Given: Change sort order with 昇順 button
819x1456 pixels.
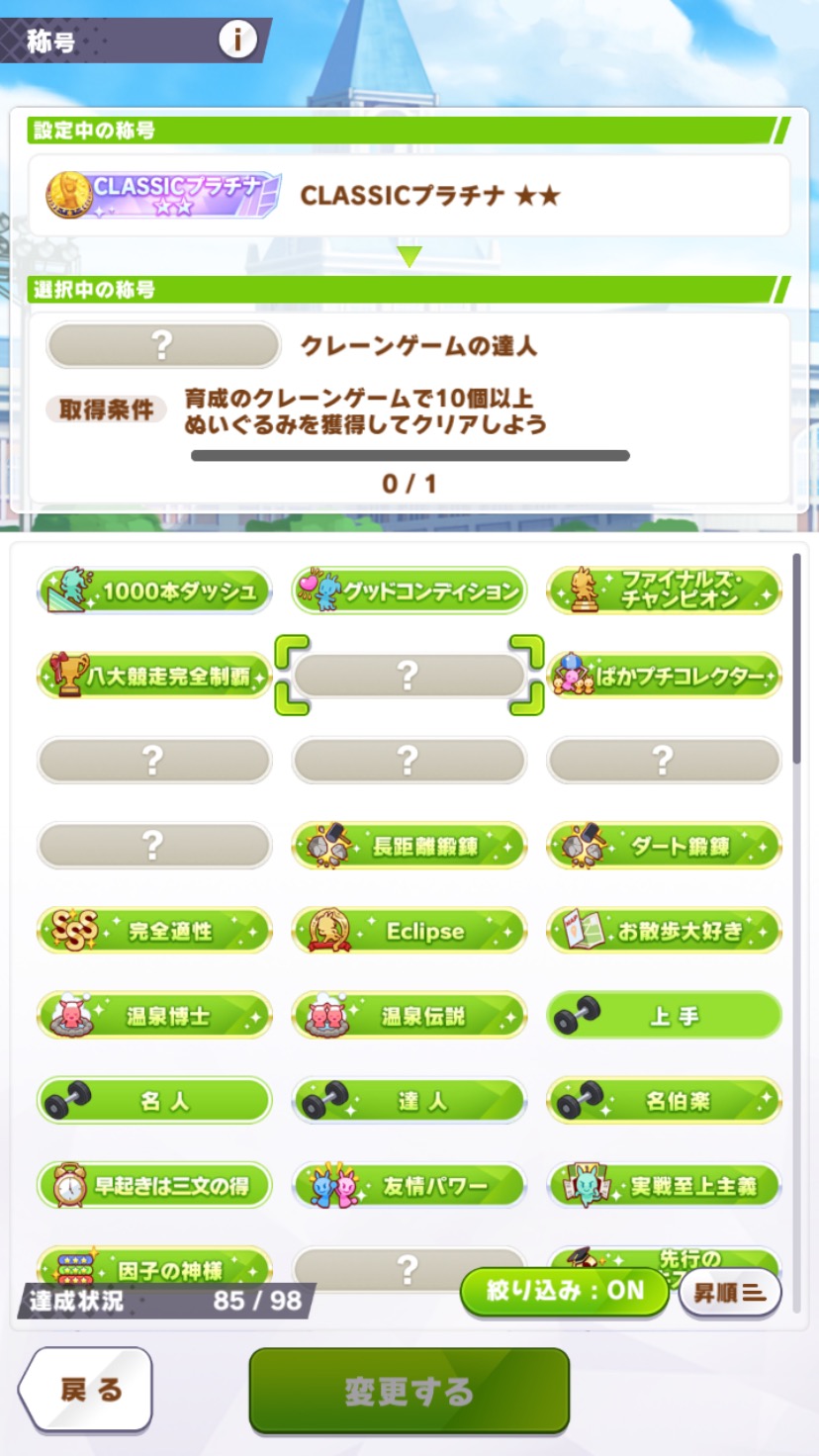Looking at the screenshot, I should 730,1292.
